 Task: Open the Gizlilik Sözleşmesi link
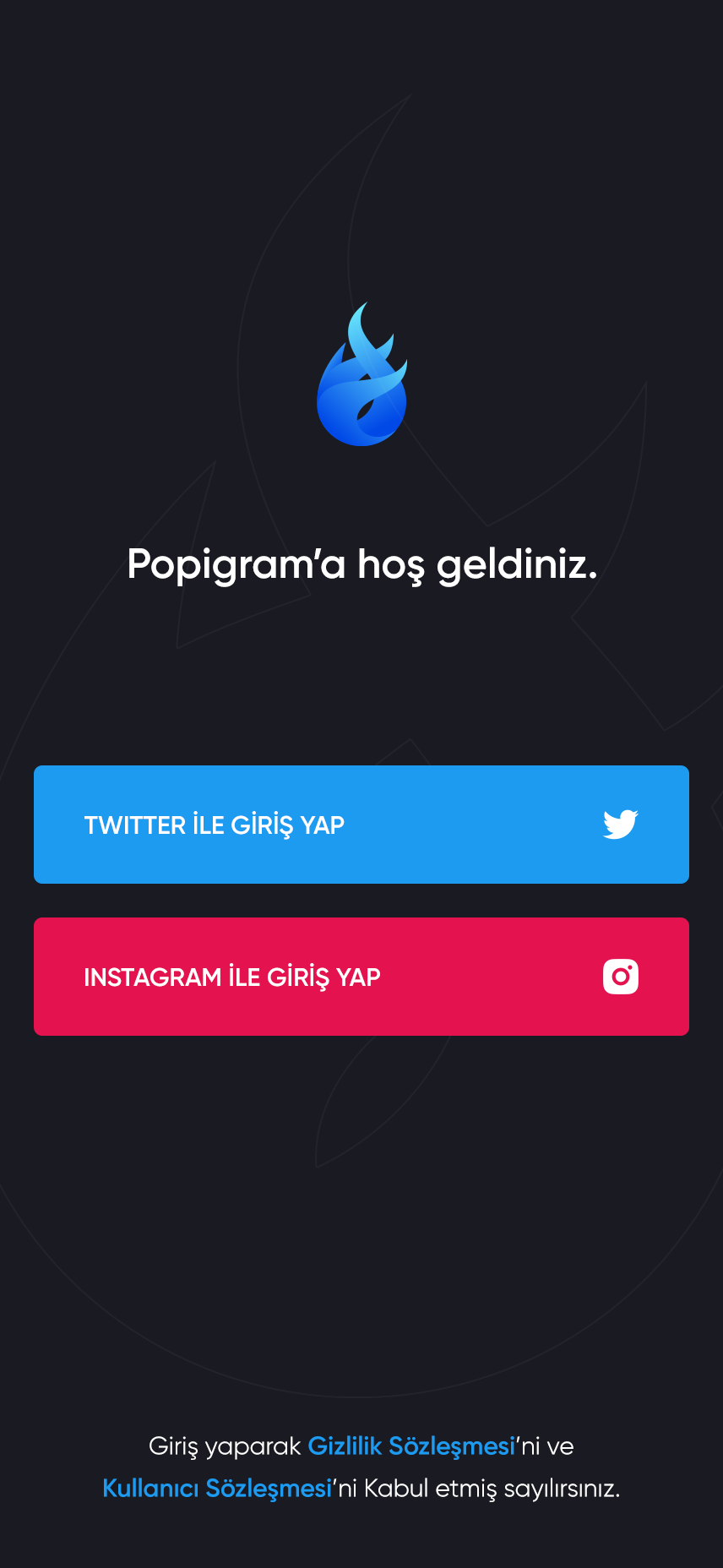click(411, 1446)
